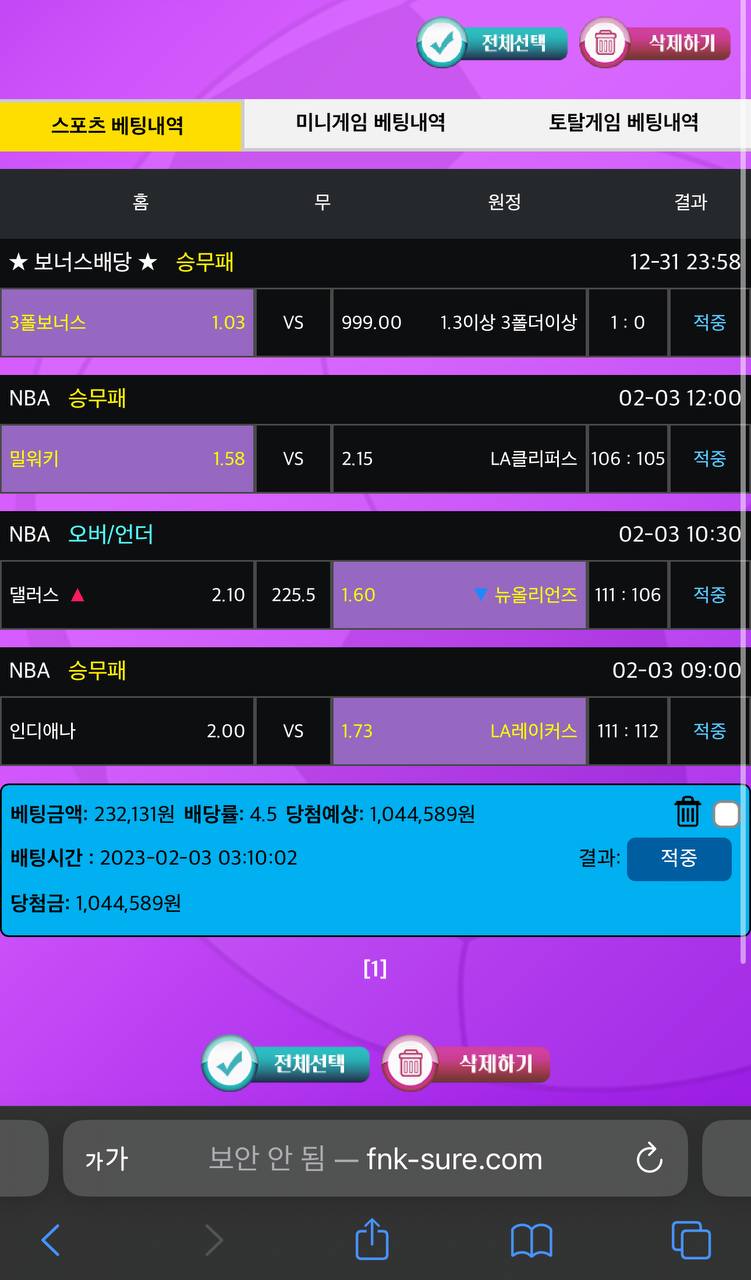The height and width of the screenshot is (1280, 751).
Task: Switch to 미니게임 베팅내역 tab
Action: click(370, 123)
